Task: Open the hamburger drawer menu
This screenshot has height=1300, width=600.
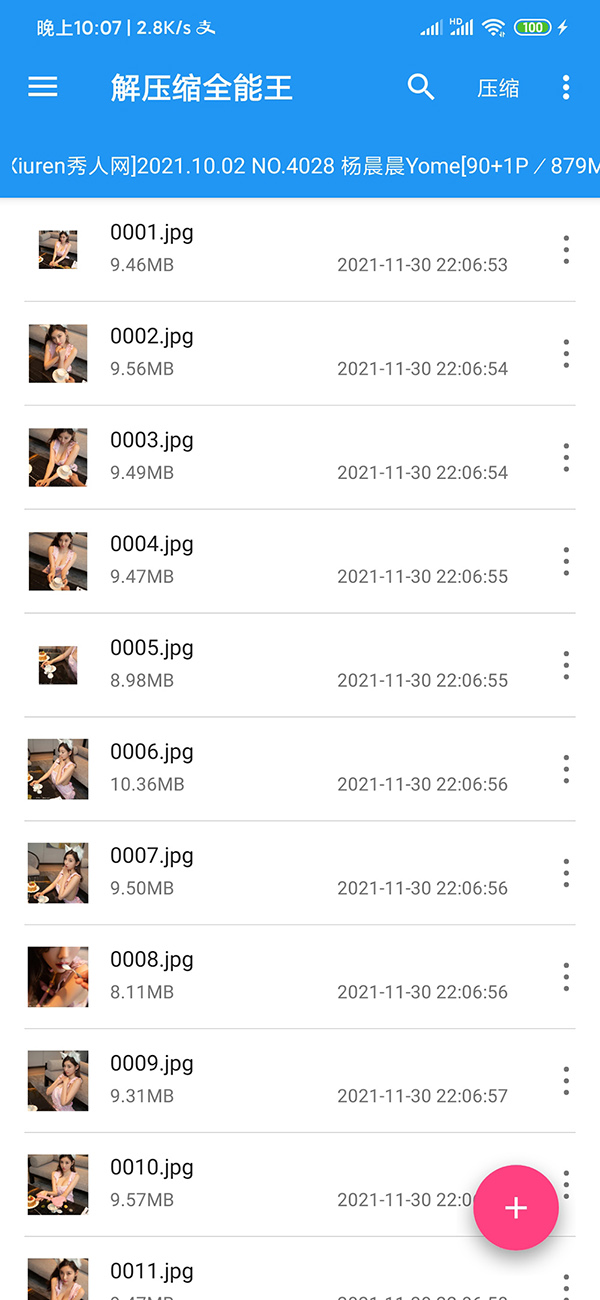Action: (43, 87)
